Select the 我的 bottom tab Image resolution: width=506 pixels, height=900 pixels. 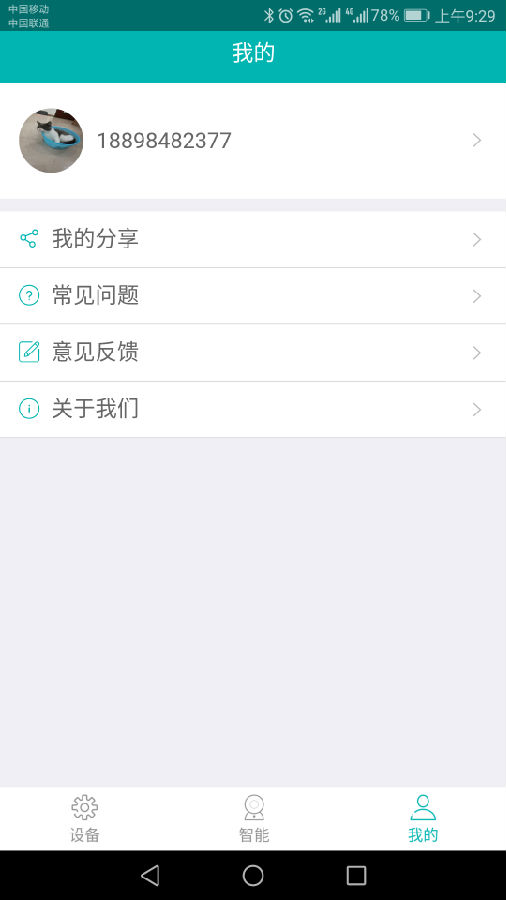pos(423,818)
